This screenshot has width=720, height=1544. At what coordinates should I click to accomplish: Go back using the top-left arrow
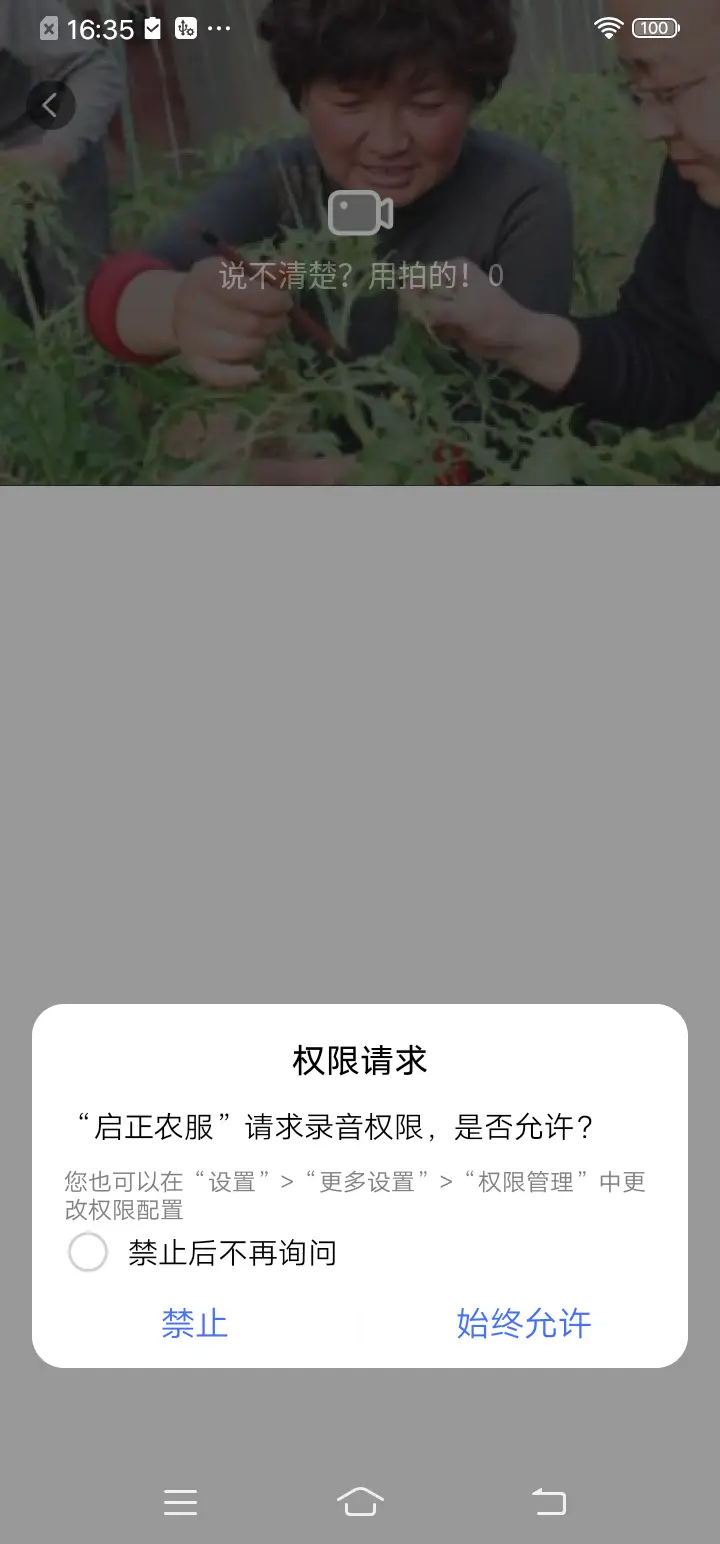click(x=50, y=104)
